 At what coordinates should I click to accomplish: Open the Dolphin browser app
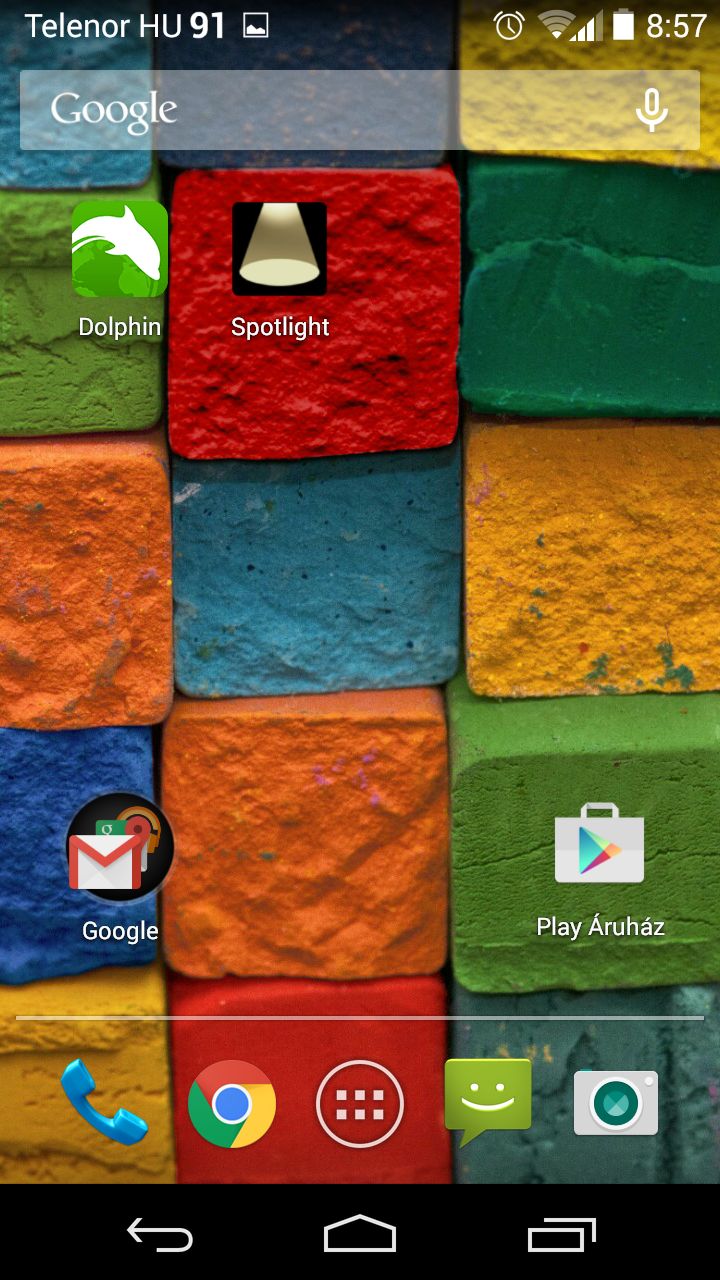point(120,268)
